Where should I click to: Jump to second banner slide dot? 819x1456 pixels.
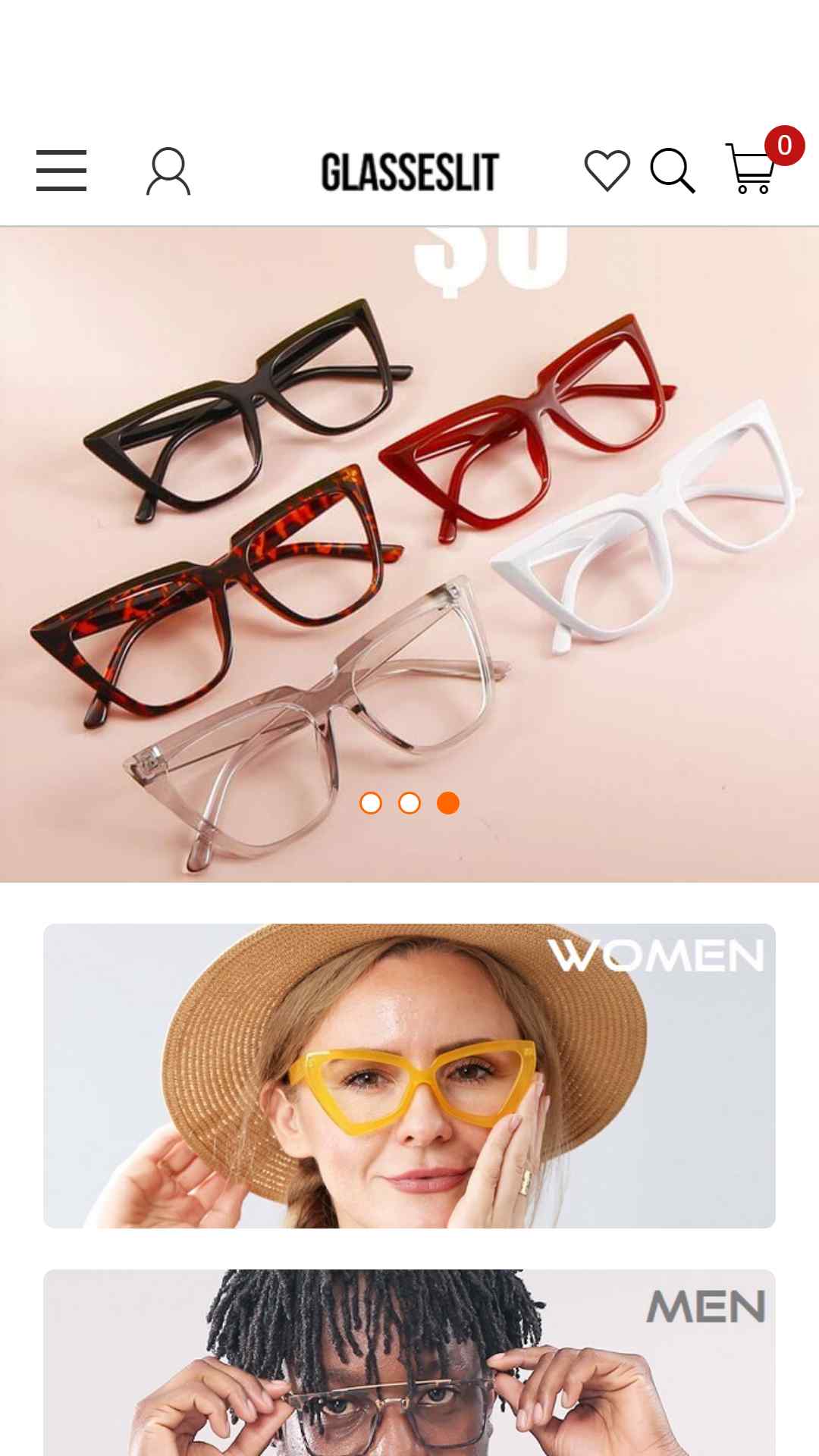[x=409, y=803]
